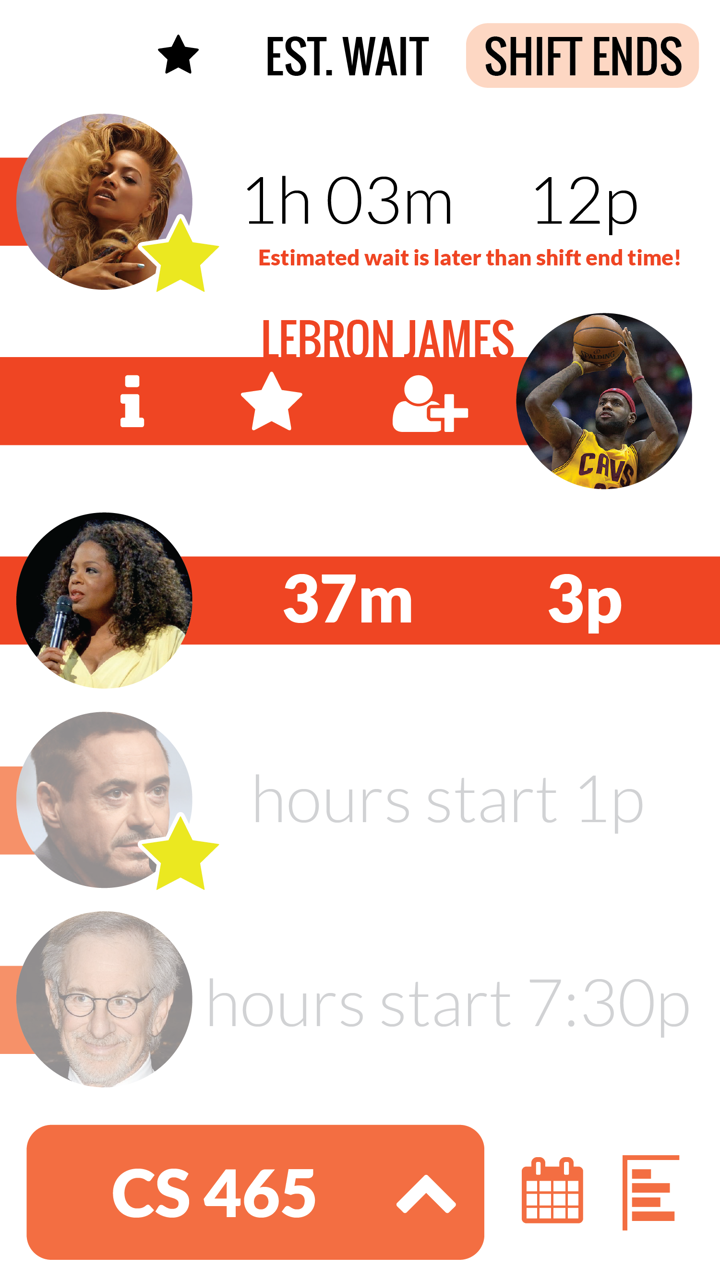Expand the CS 465 course selector
This screenshot has height=1280, width=720.
coord(255,1192)
